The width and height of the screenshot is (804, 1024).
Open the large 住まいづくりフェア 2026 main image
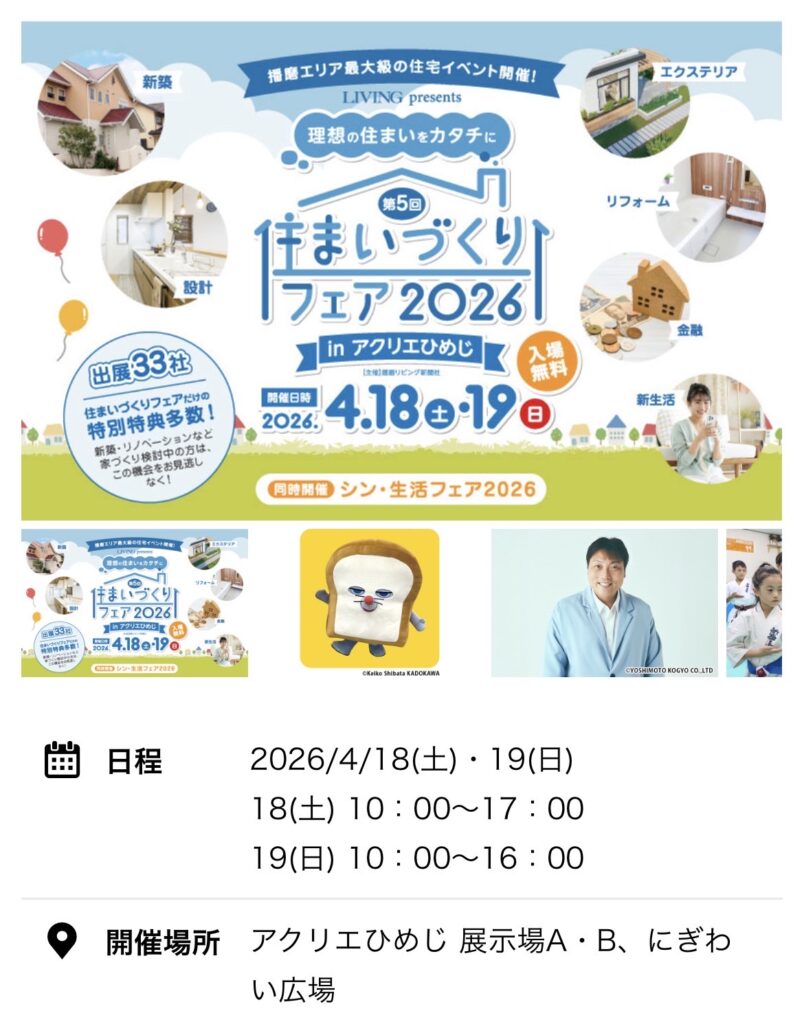pos(401,270)
